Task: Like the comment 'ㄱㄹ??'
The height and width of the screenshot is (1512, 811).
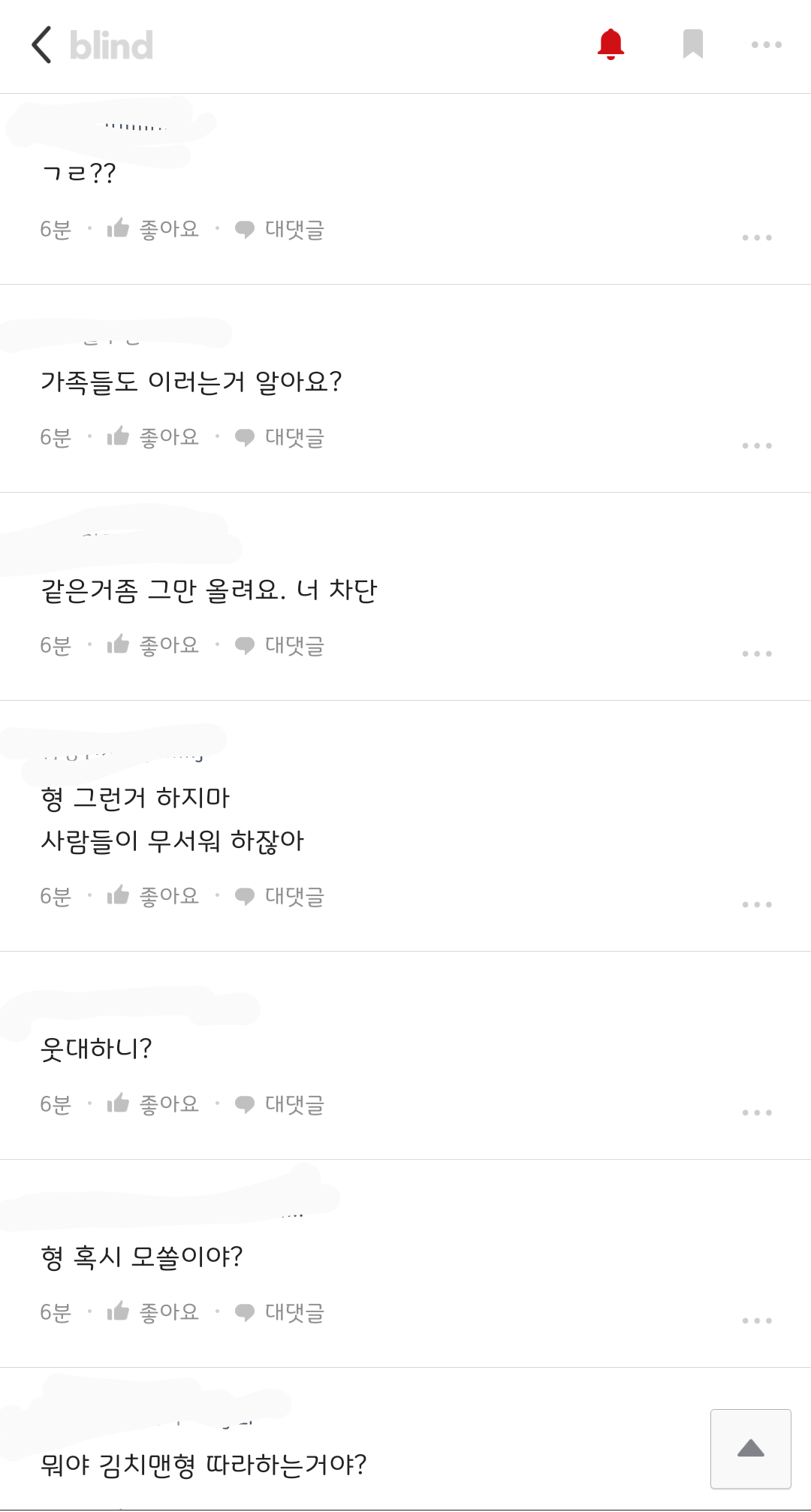Action: 152,228
